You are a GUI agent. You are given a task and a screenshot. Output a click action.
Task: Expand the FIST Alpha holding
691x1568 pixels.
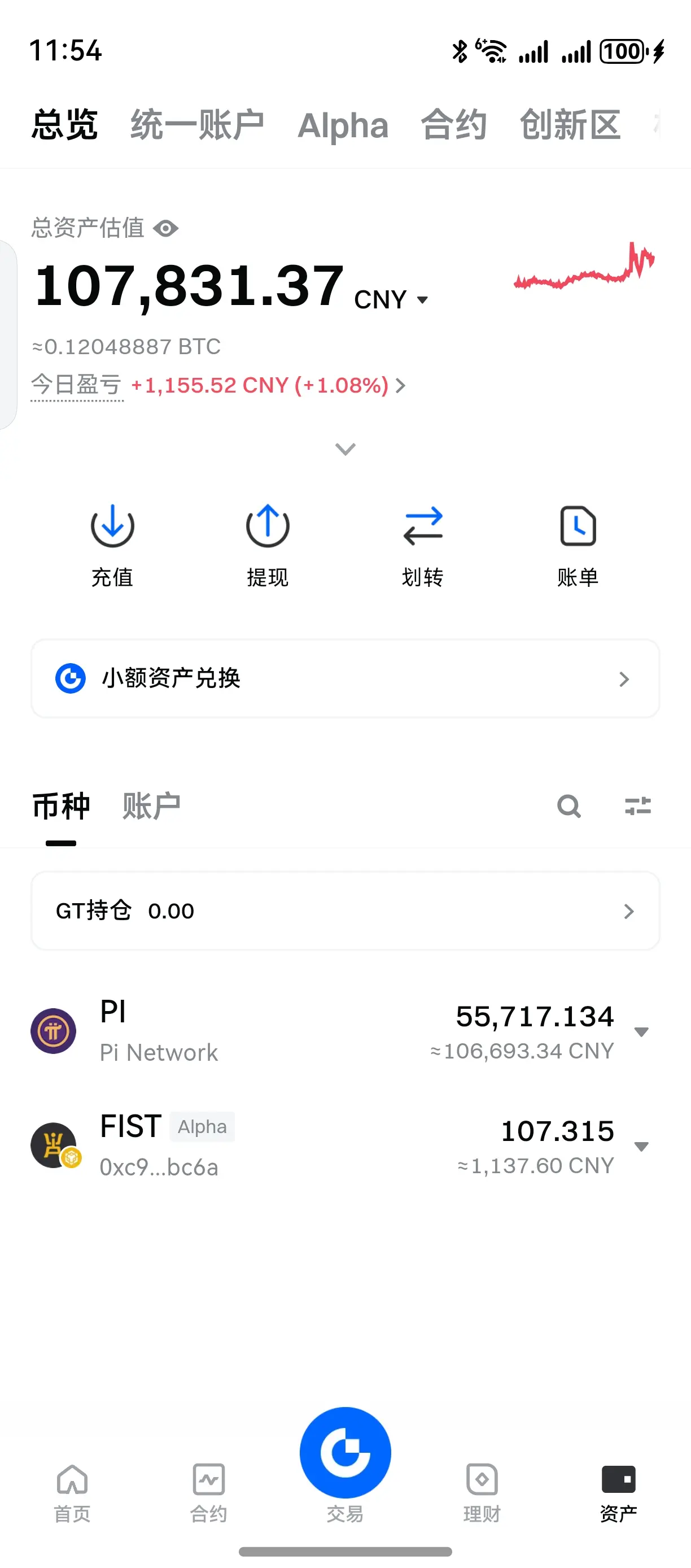345,1146
